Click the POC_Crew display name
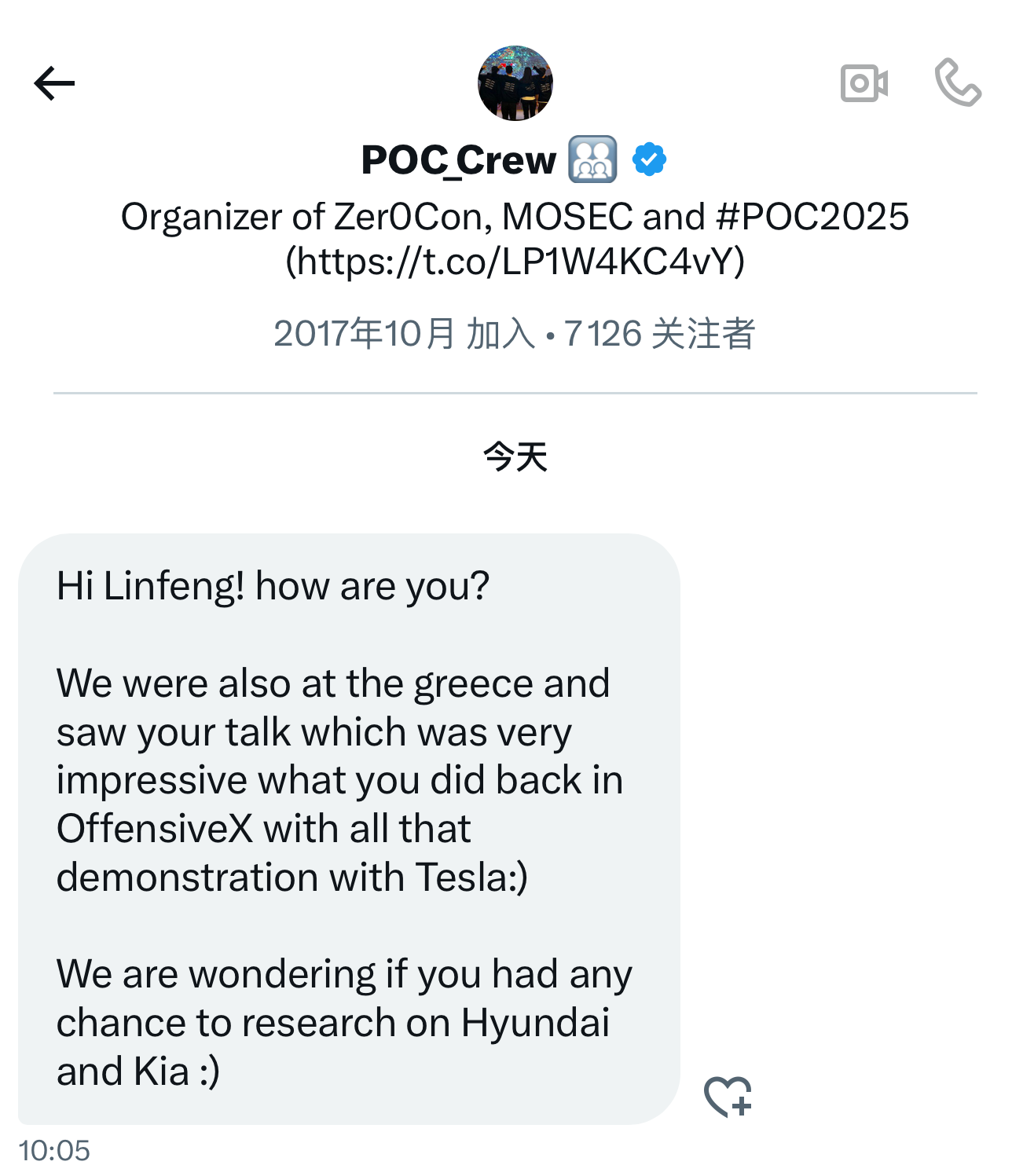 coord(456,159)
